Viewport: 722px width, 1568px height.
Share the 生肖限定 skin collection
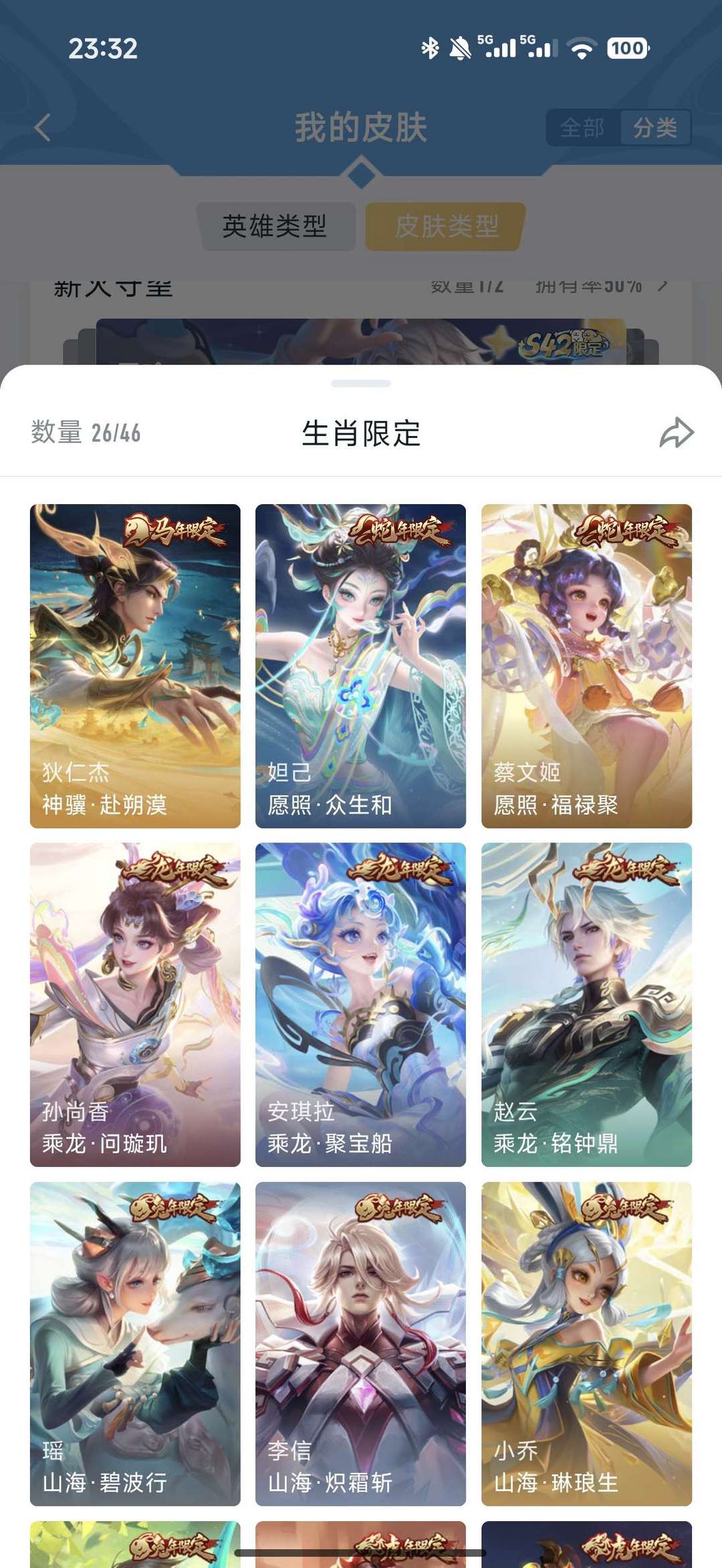(677, 433)
